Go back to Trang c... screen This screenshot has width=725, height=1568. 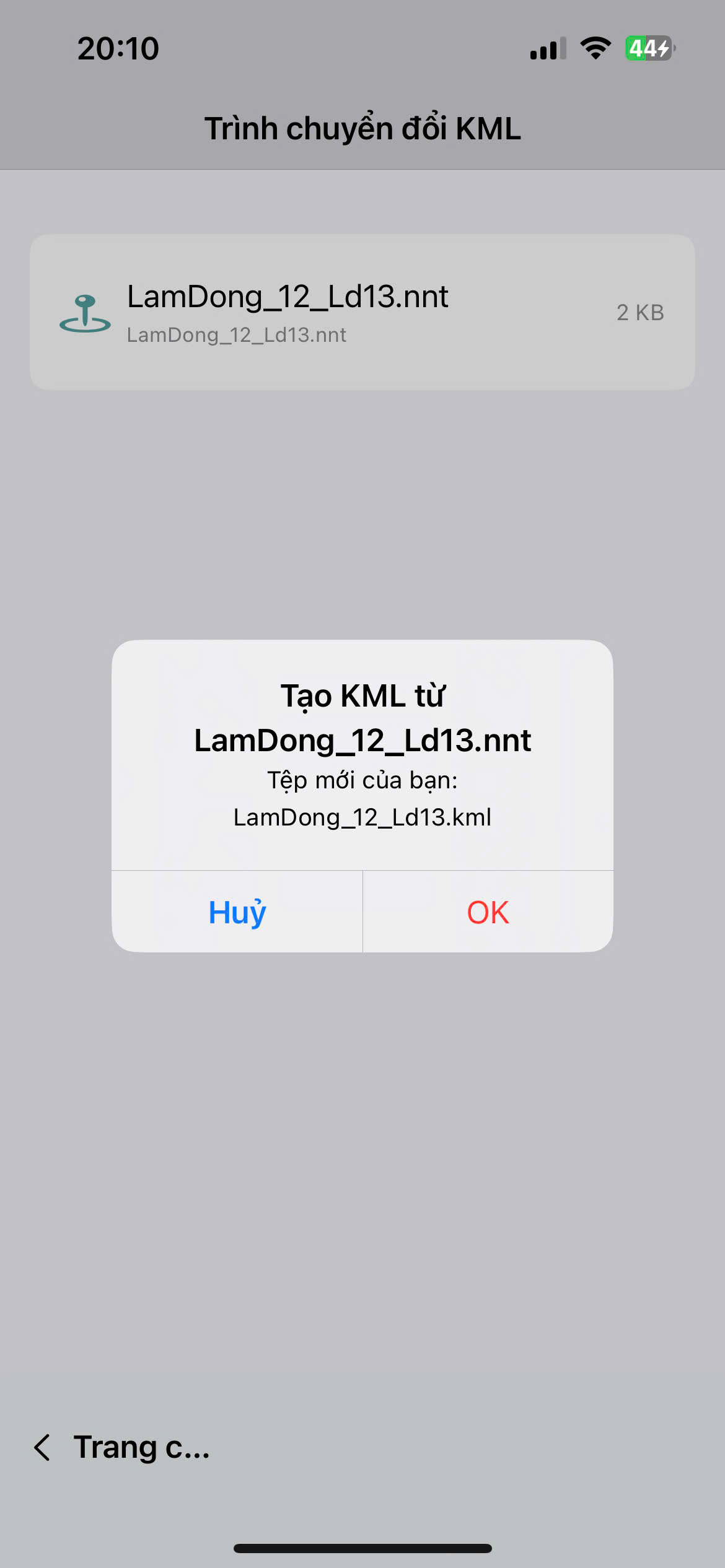click(x=121, y=1448)
